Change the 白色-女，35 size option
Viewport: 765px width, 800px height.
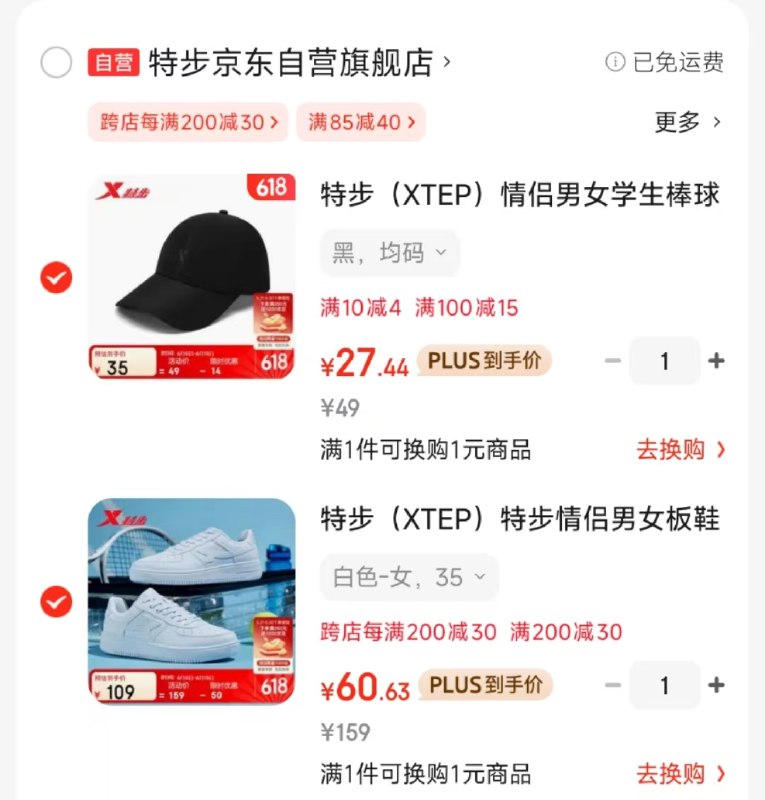click(x=409, y=577)
